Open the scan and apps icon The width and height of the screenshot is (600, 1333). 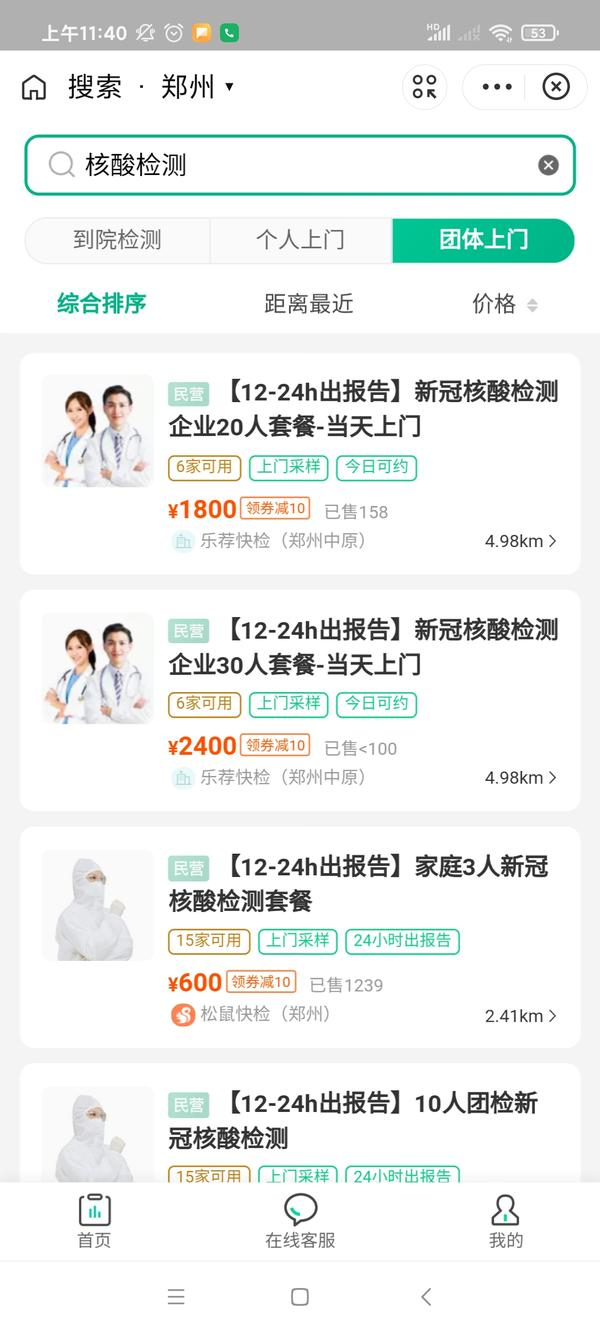tap(425, 87)
